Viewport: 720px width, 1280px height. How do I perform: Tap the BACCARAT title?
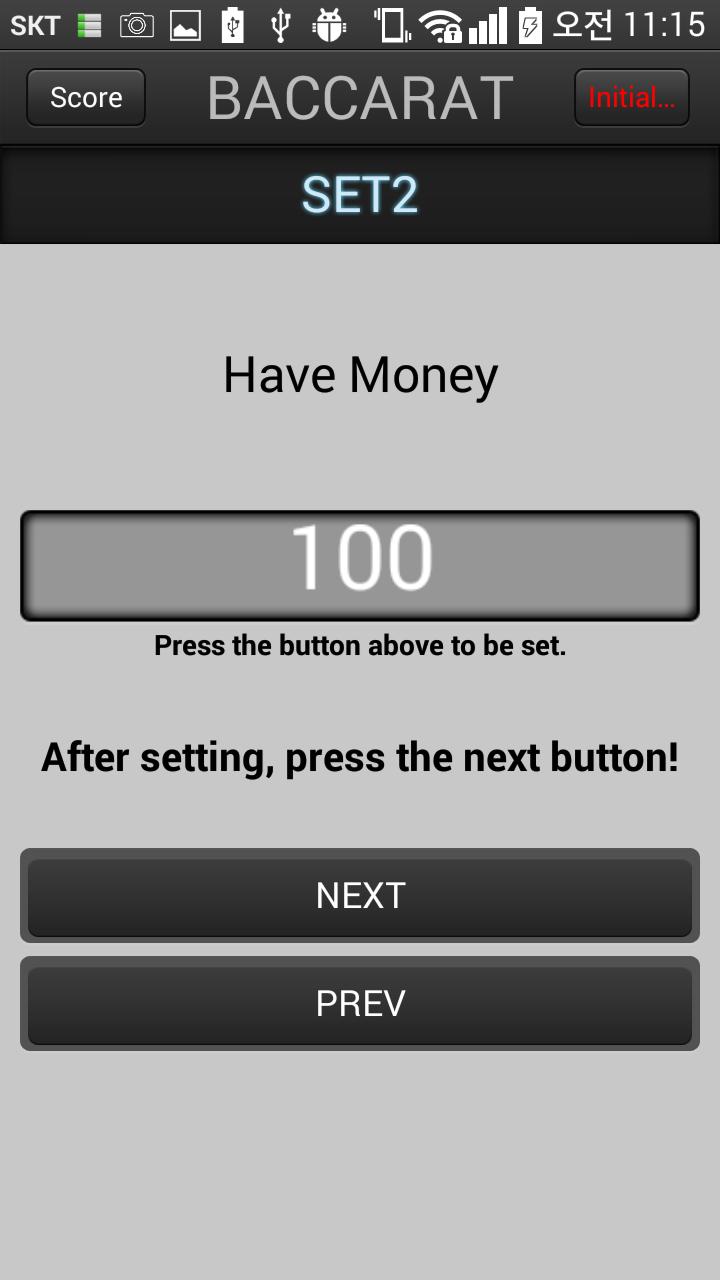[x=360, y=96]
